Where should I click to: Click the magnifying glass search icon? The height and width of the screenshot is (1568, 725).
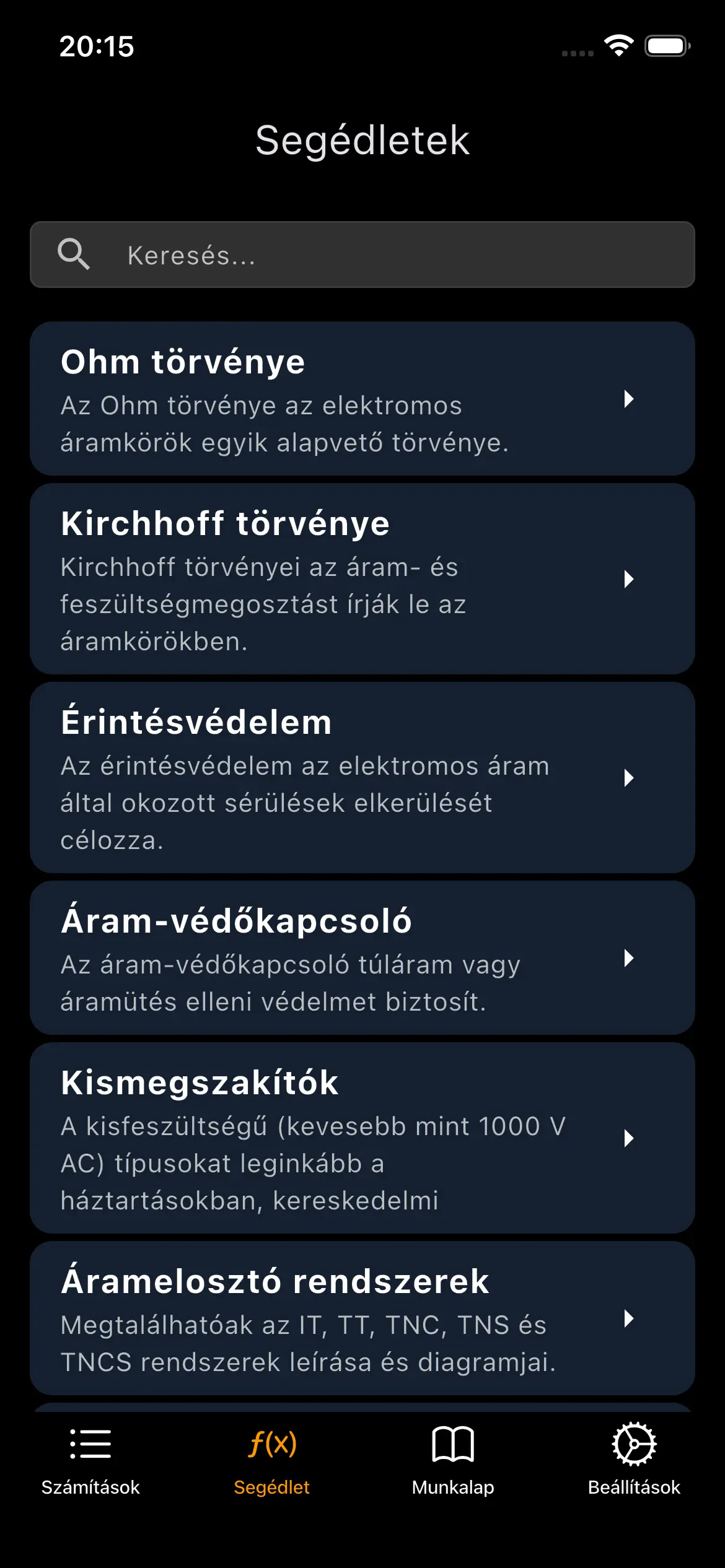pos(74,254)
